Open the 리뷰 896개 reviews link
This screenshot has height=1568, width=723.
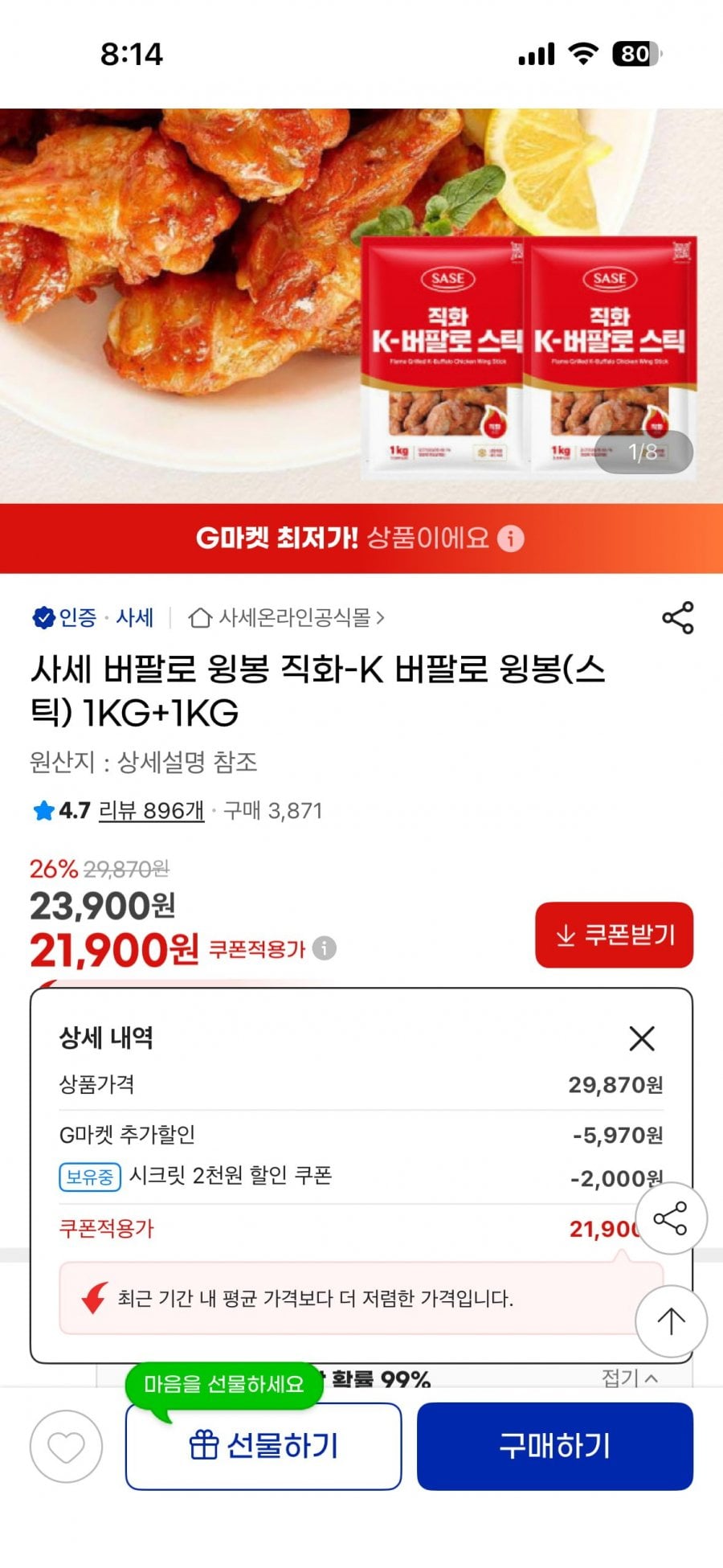(151, 810)
